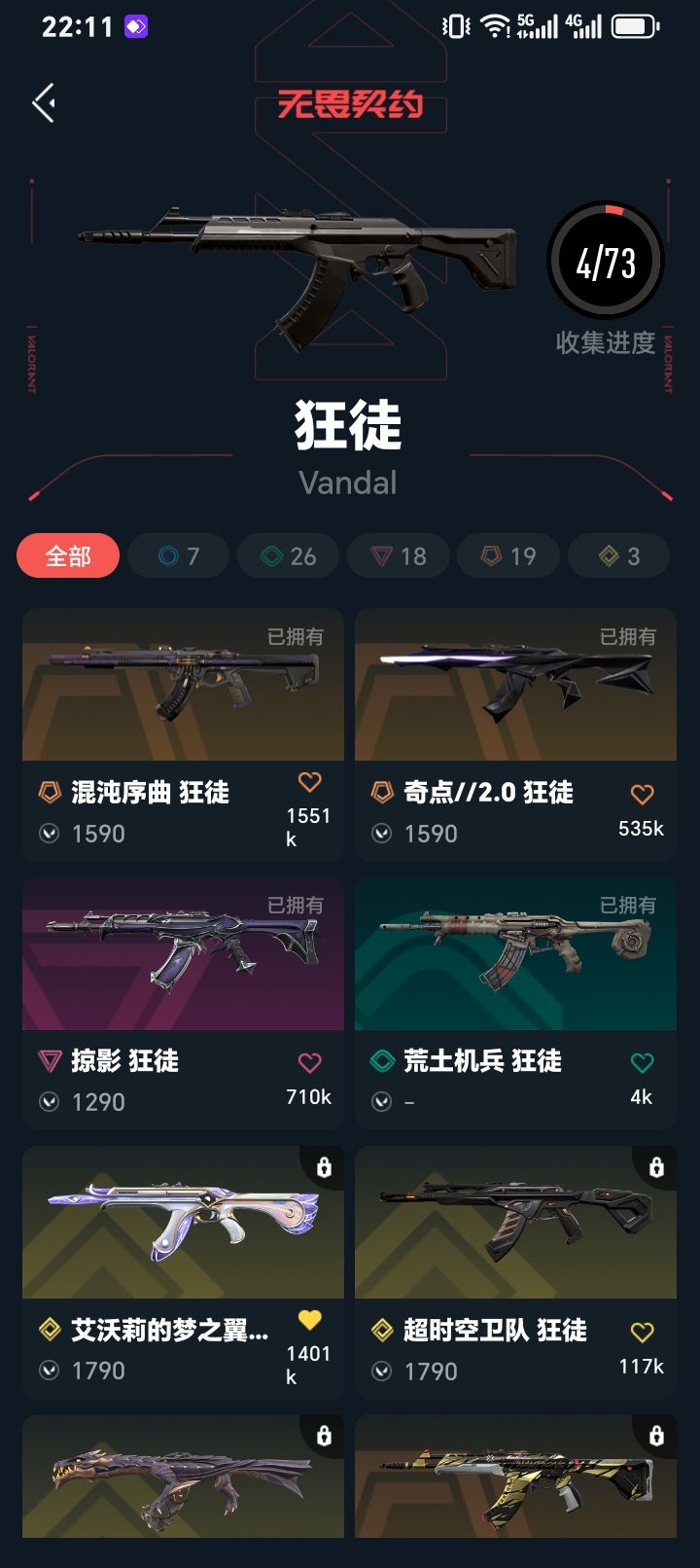This screenshot has height=1568, width=700.
Task: Select the 全部 filter chip
Action: (68, 556)
